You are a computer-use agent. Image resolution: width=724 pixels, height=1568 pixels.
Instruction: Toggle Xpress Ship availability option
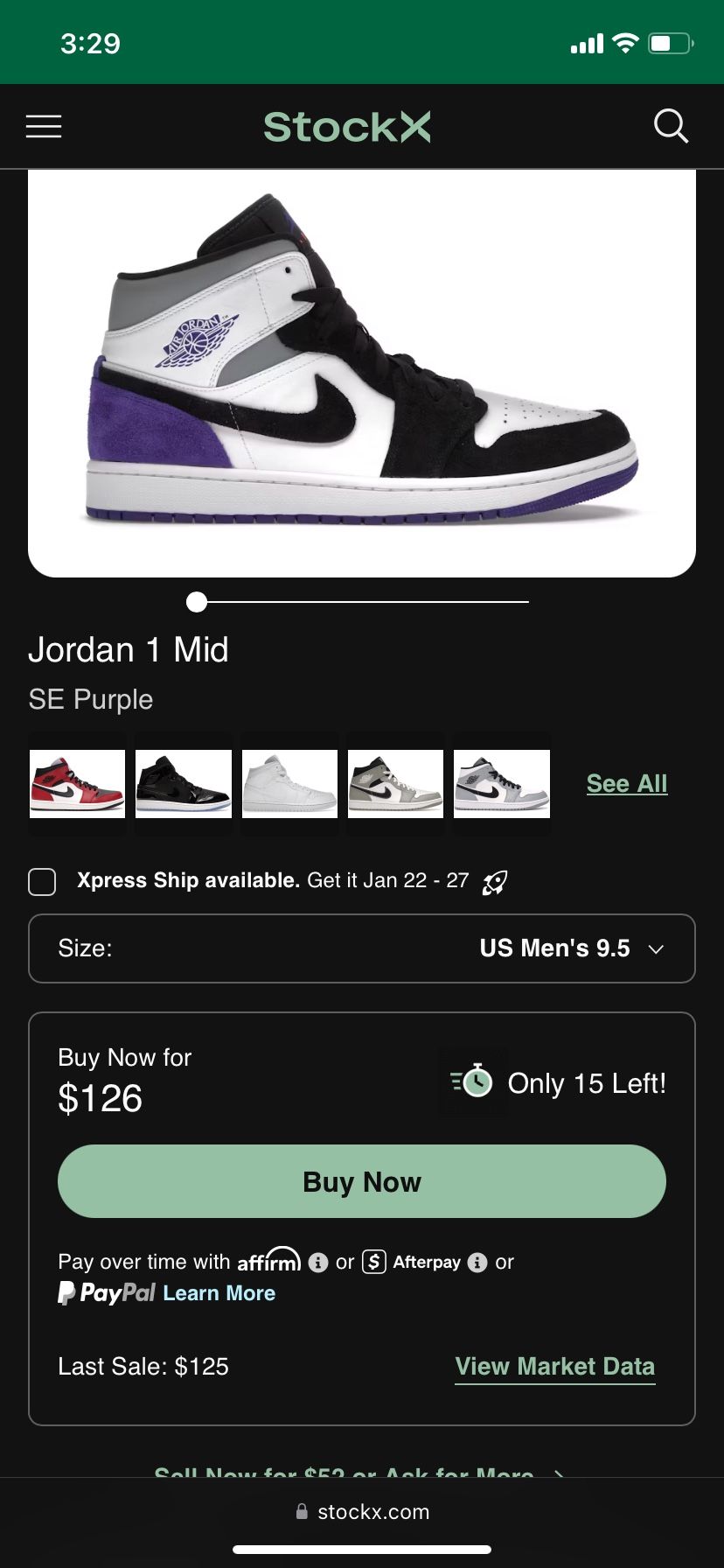point(41,882)
